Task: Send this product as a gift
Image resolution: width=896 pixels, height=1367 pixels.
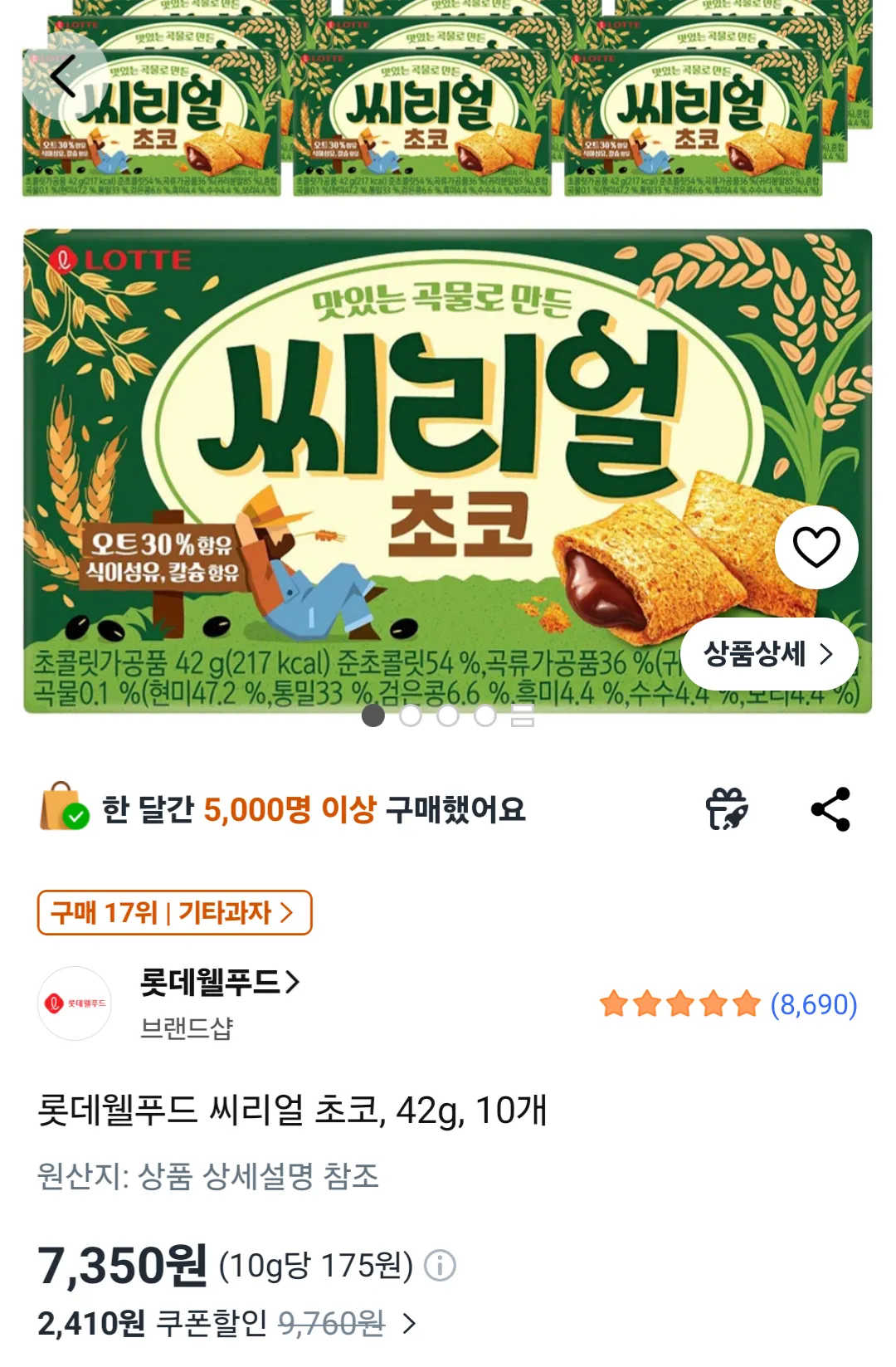Action: pos(727,809)
